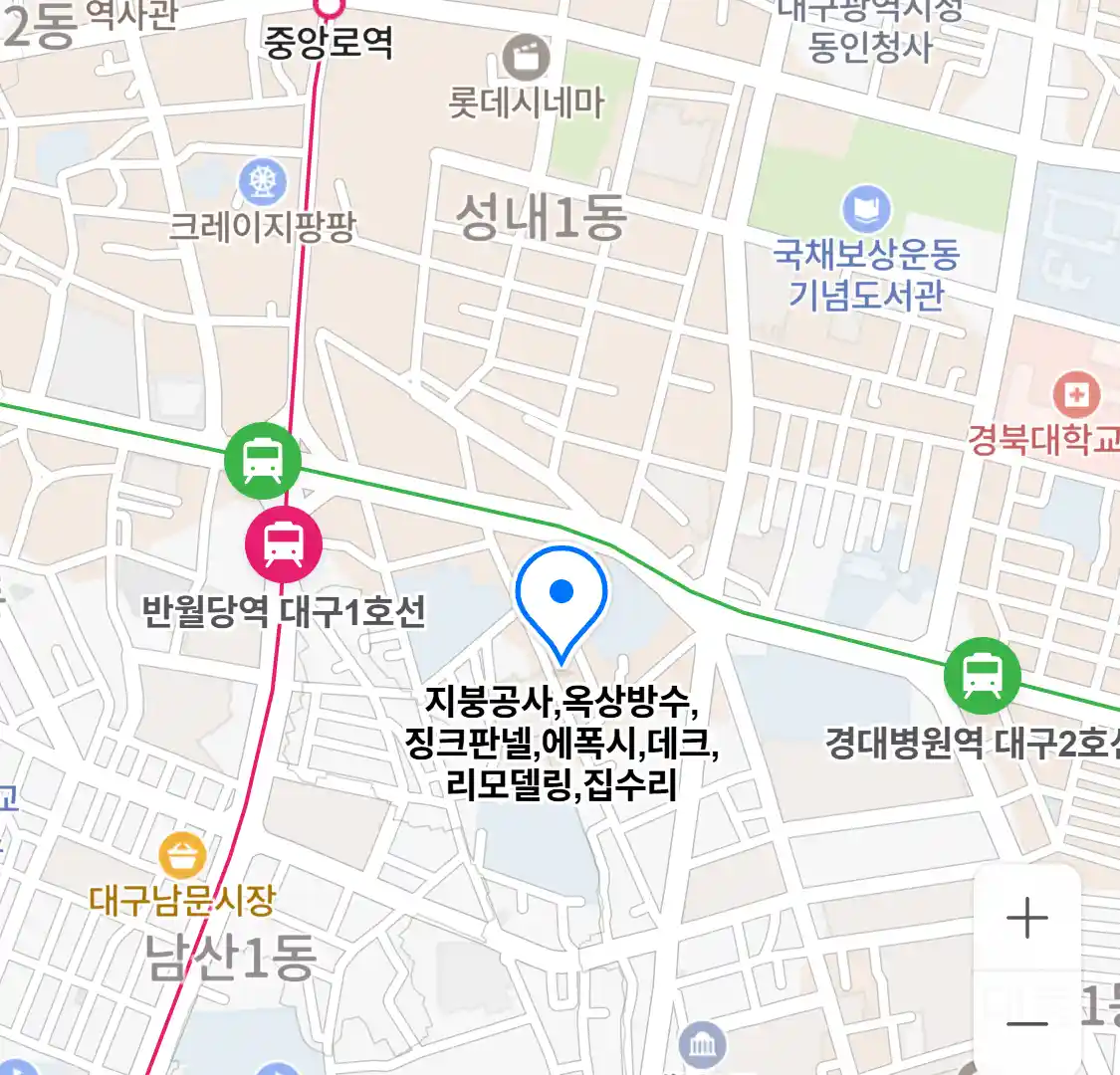Screen dimensions: 1120x1075
Task: Select the 경대병원역 subway station marker
Action: coord(983,676)
